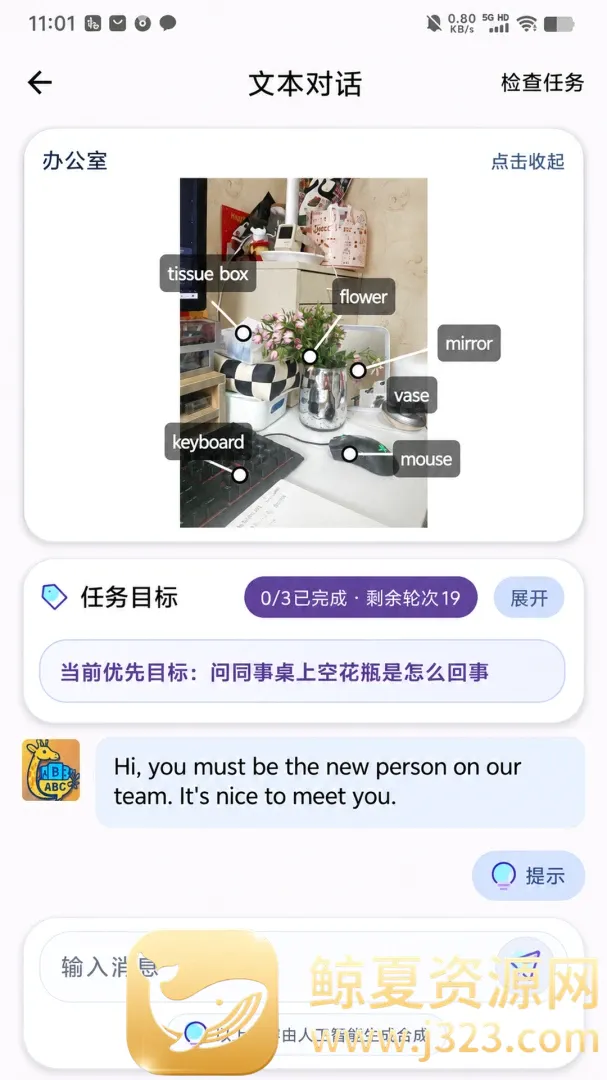Select the mirror label in the picture
The width and height of the screenshot is (607, 1080).
pos(469,343)
